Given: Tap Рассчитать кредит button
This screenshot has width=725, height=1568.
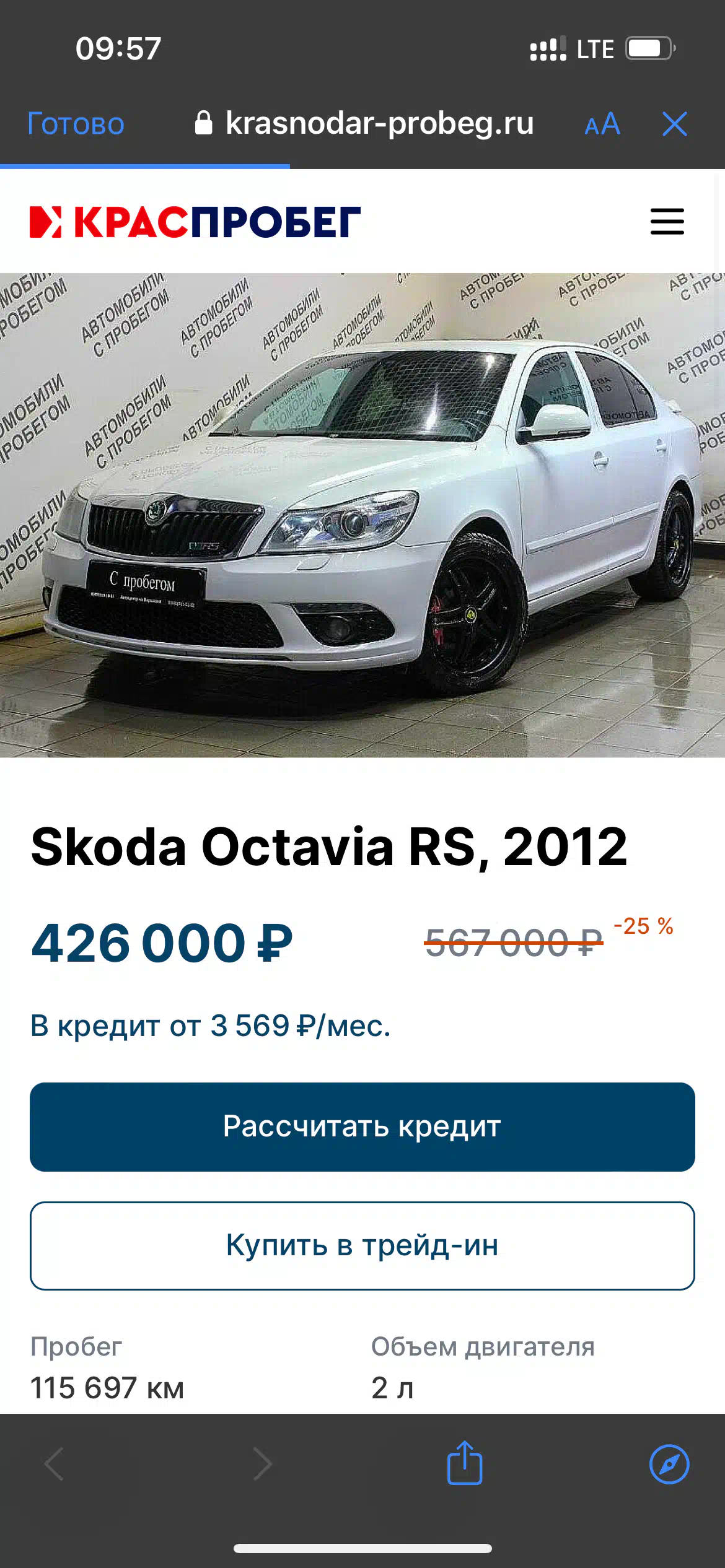Looking at the screenshot, I should [x=362, y=1126].
